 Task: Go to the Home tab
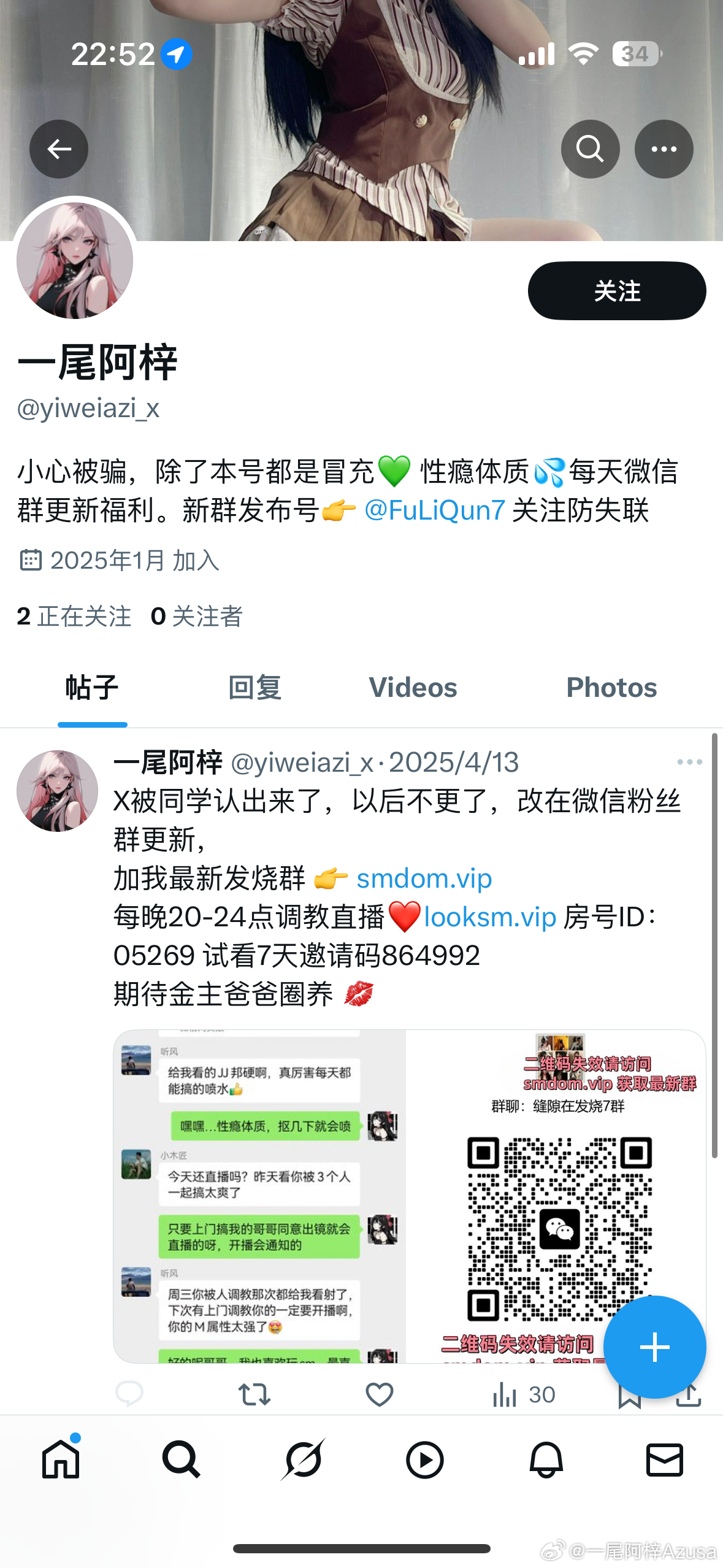pyautogui.click(x=61, y=1459)
